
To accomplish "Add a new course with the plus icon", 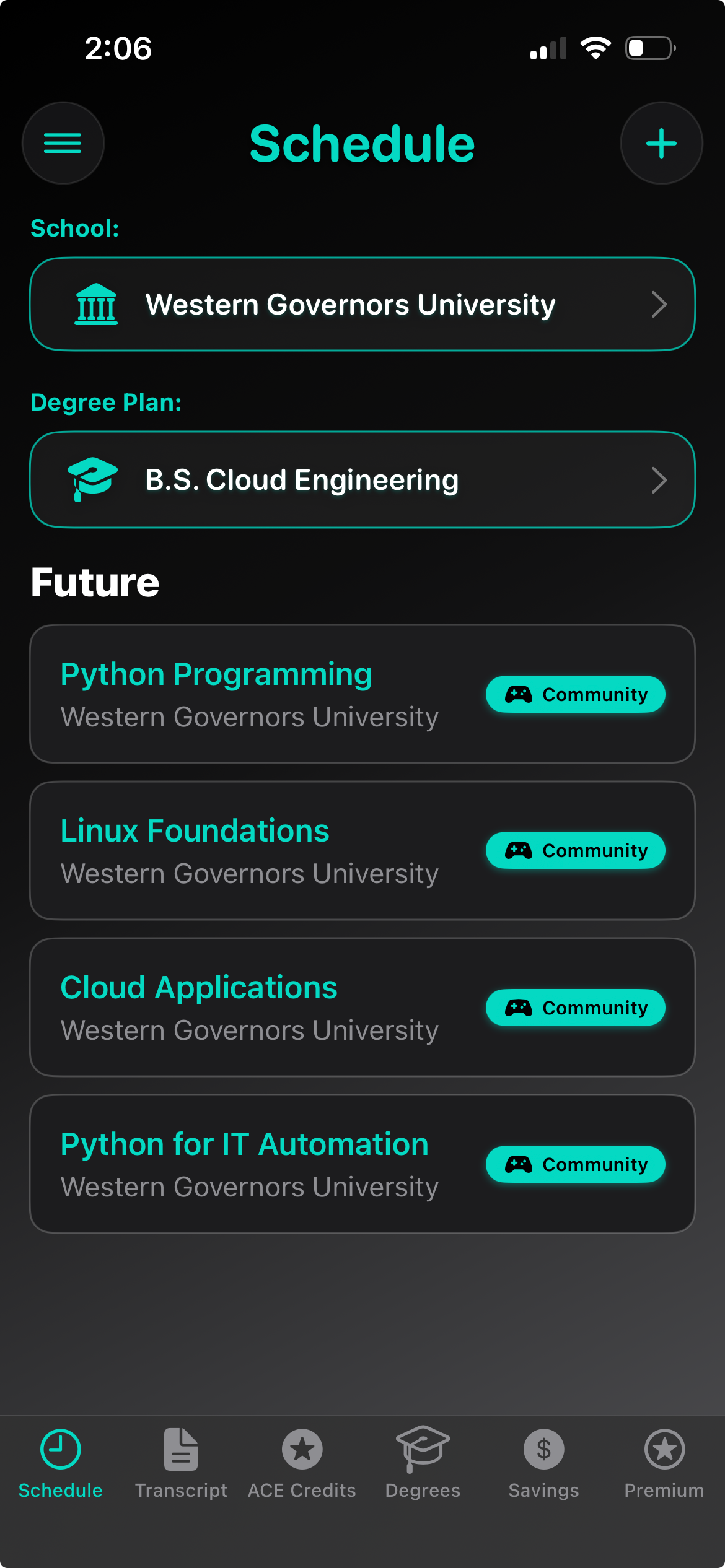I will [661, 143].
